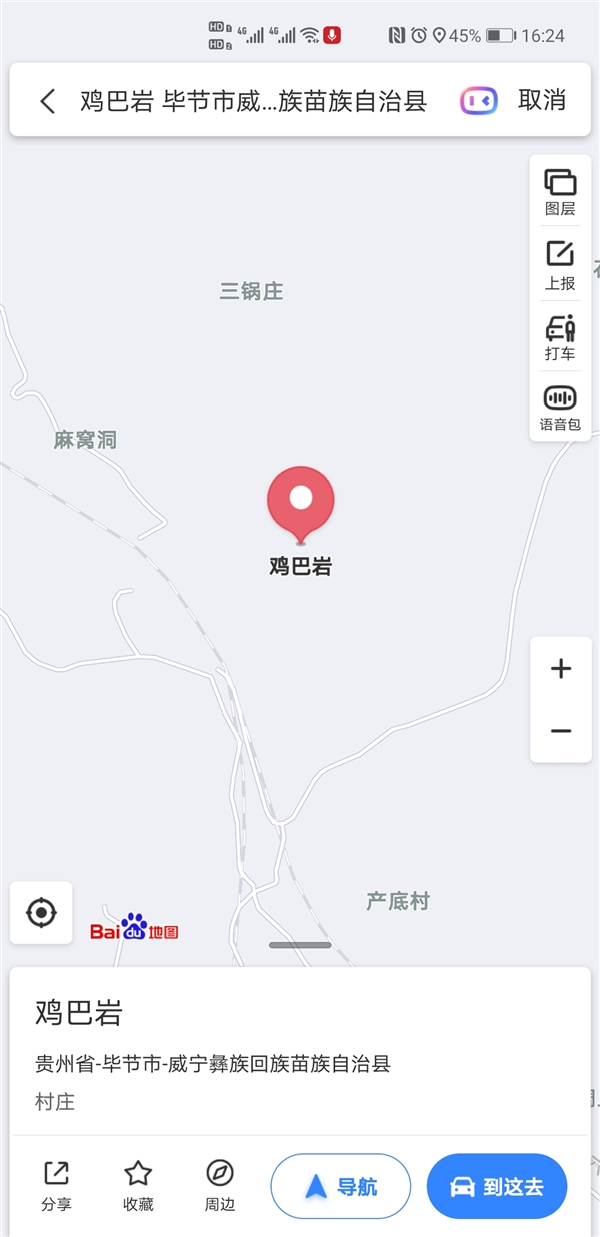Viewport: 600px width, 1237px height.
Task: Share this place via 分享
Action: (57, 1186)
